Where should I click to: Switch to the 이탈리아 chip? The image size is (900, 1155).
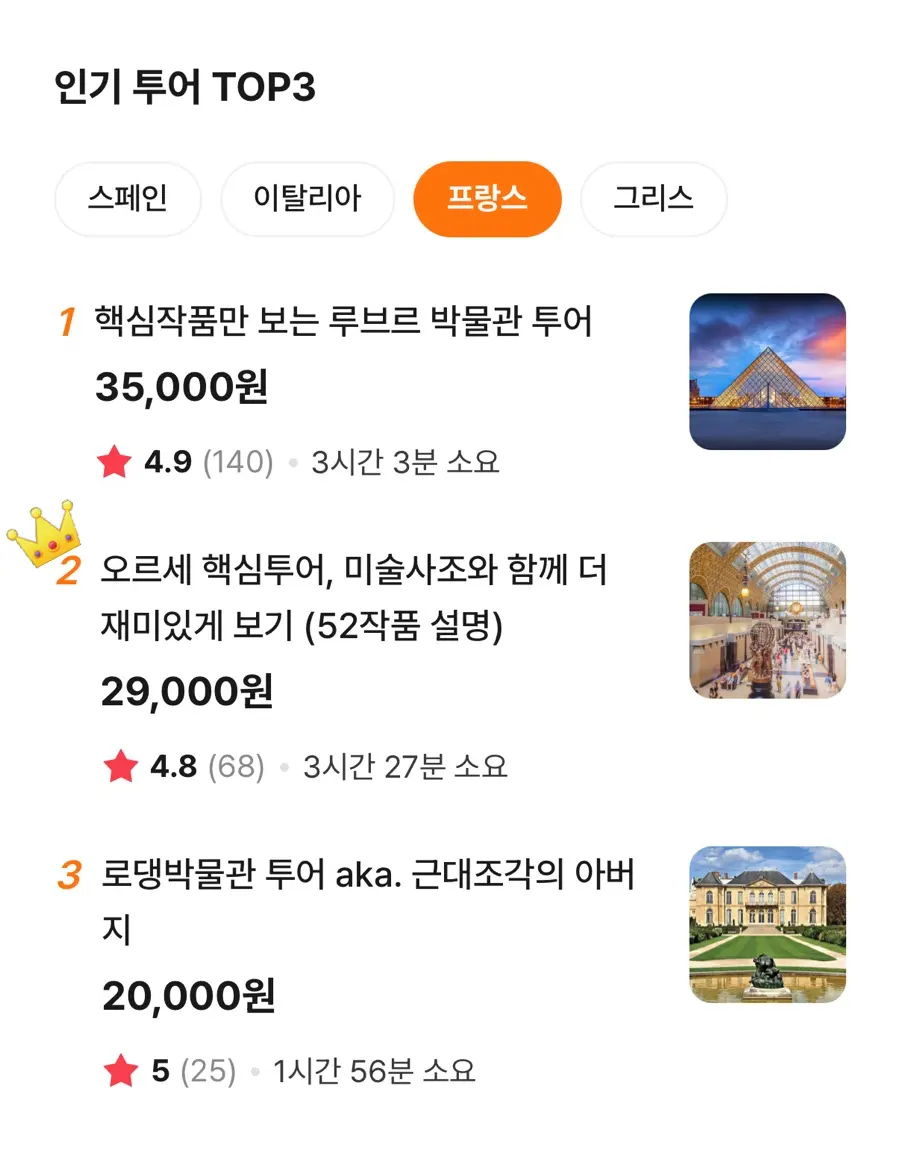click(307, 199)
